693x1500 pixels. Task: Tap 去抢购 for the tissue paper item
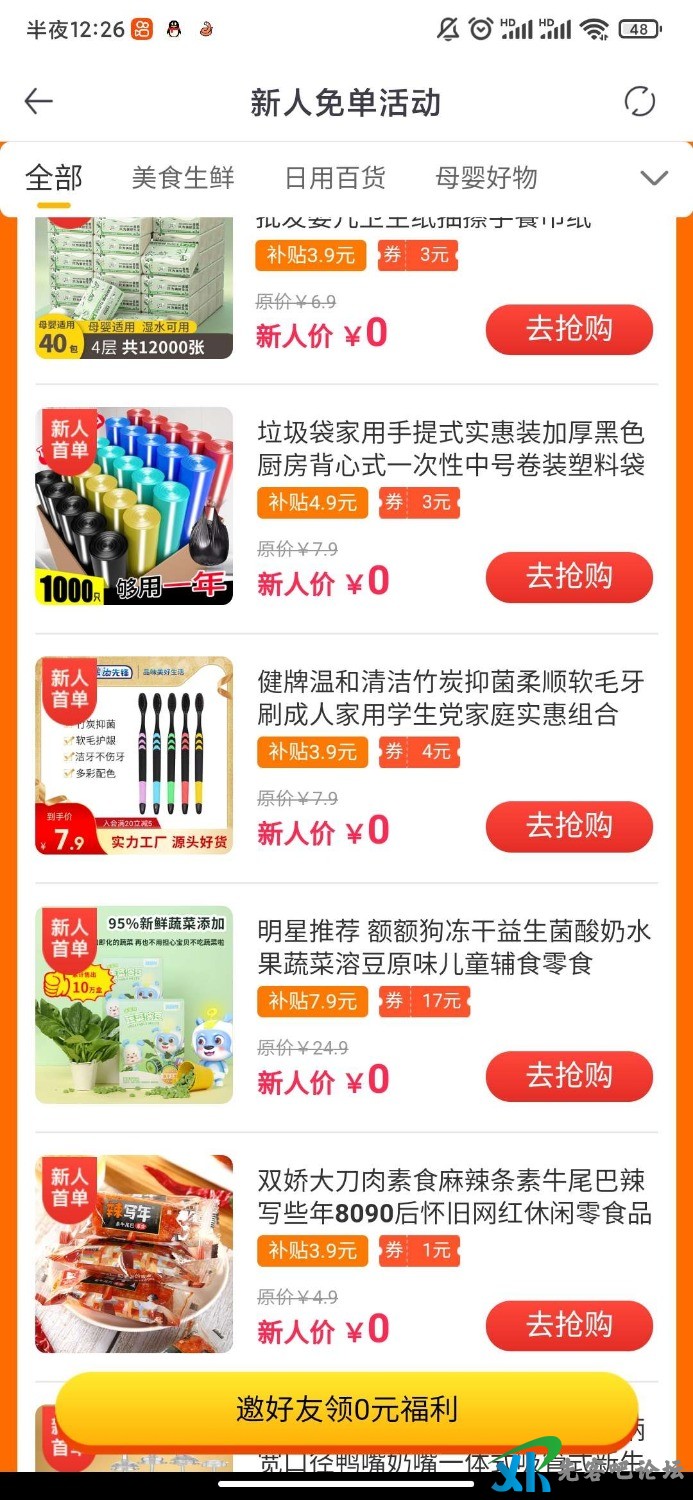(x=569, y=329)
